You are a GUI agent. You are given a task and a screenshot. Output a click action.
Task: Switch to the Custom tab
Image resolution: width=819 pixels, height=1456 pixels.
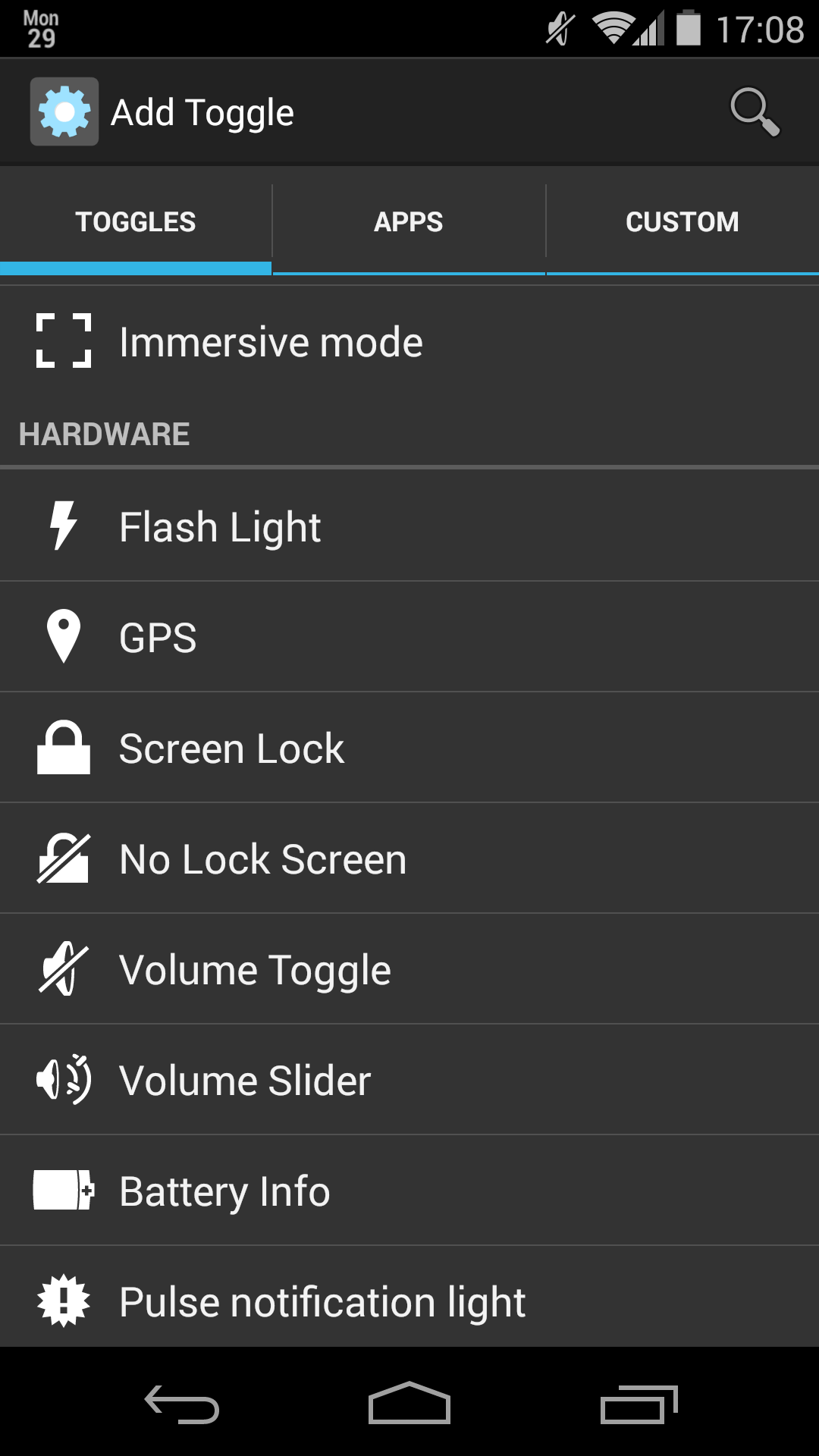pyautogui.click(x=682, y=221)
